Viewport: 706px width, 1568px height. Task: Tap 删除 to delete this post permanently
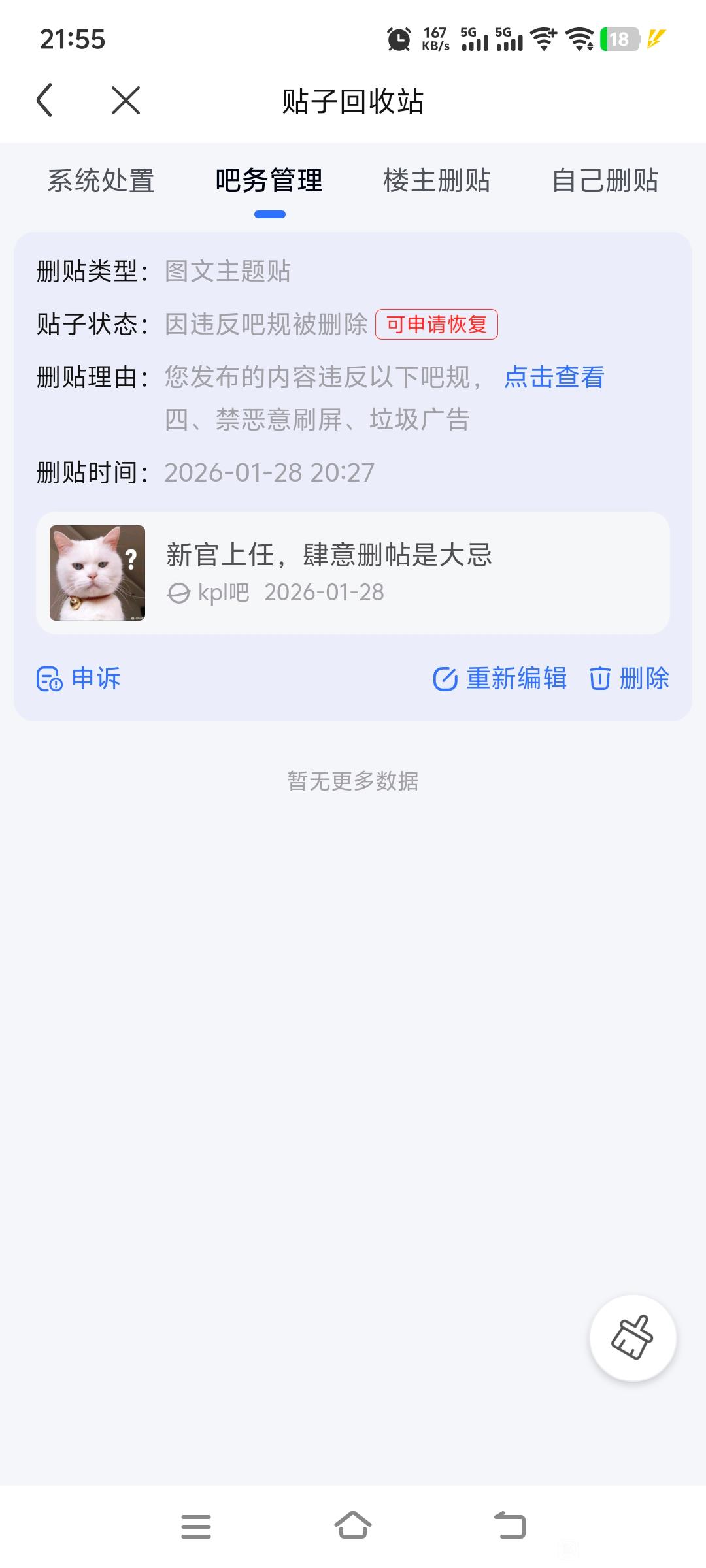click(630, 679)
